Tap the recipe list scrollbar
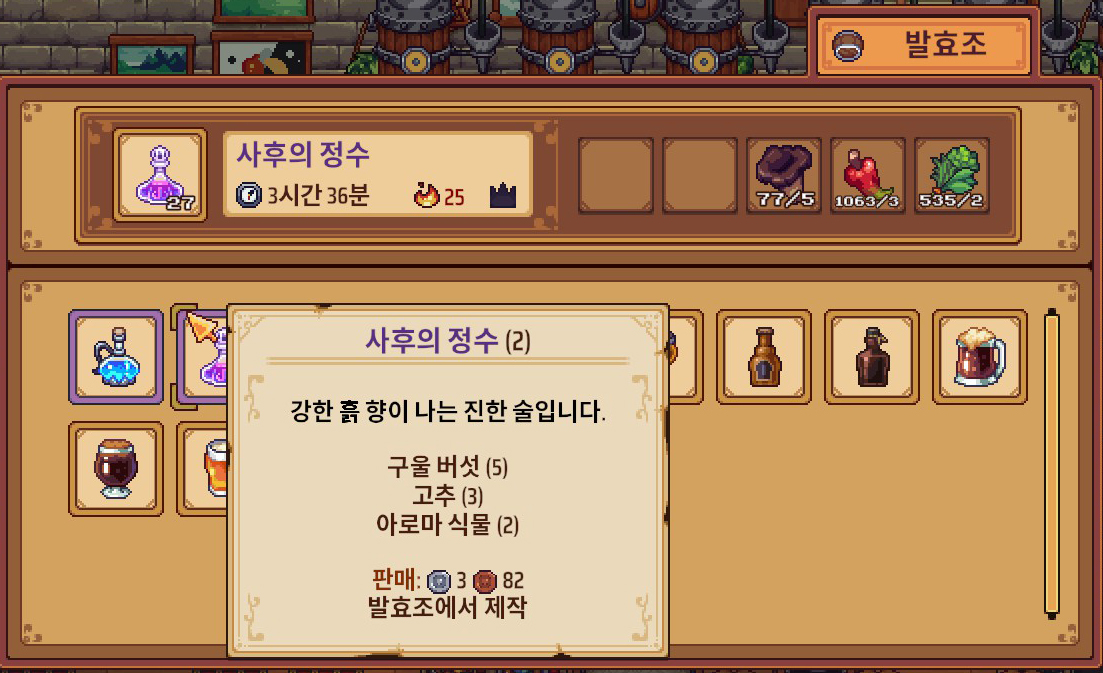This screenshot has width=1103, height=673. [1051, 465]
